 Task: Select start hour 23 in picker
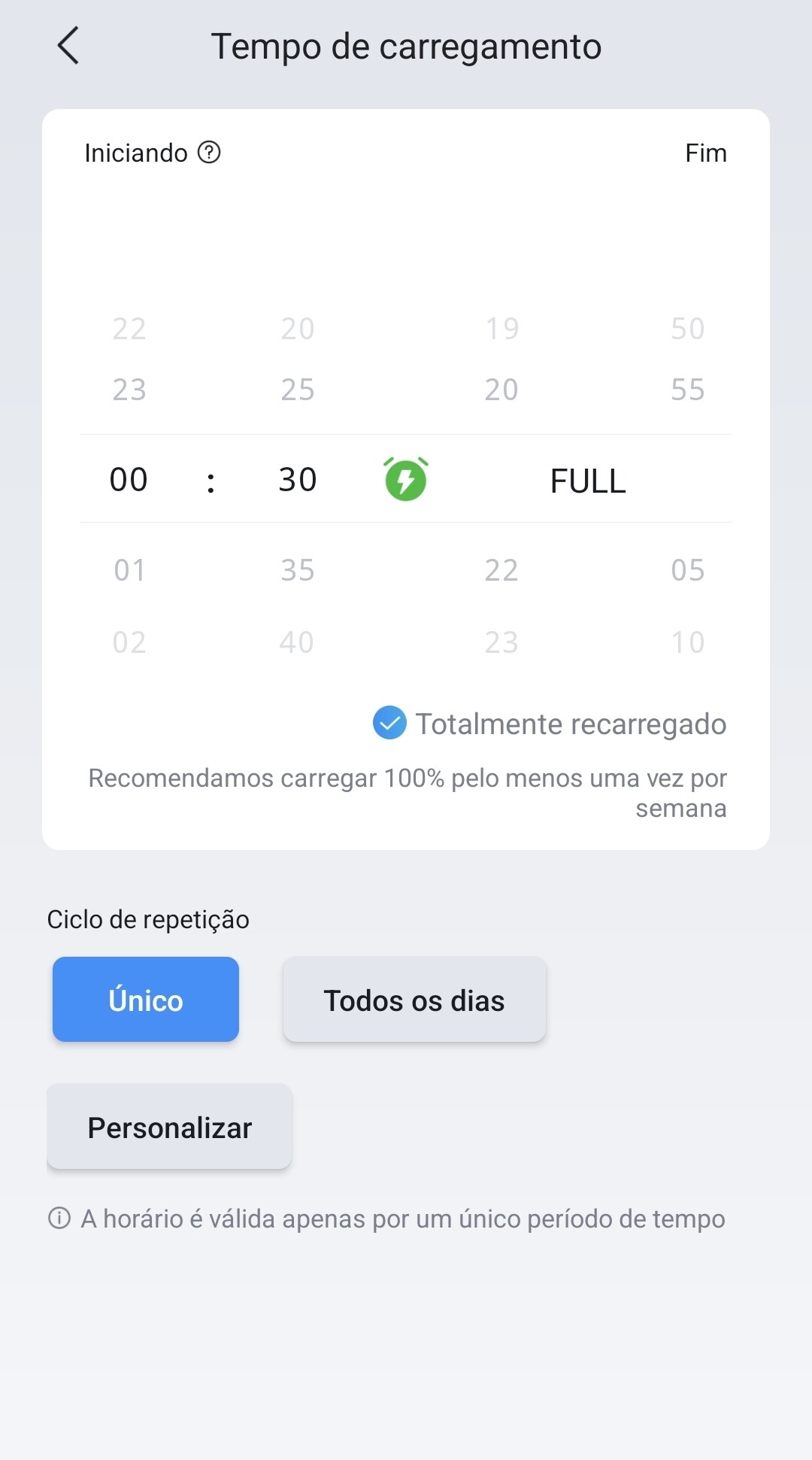pos(129,390)
